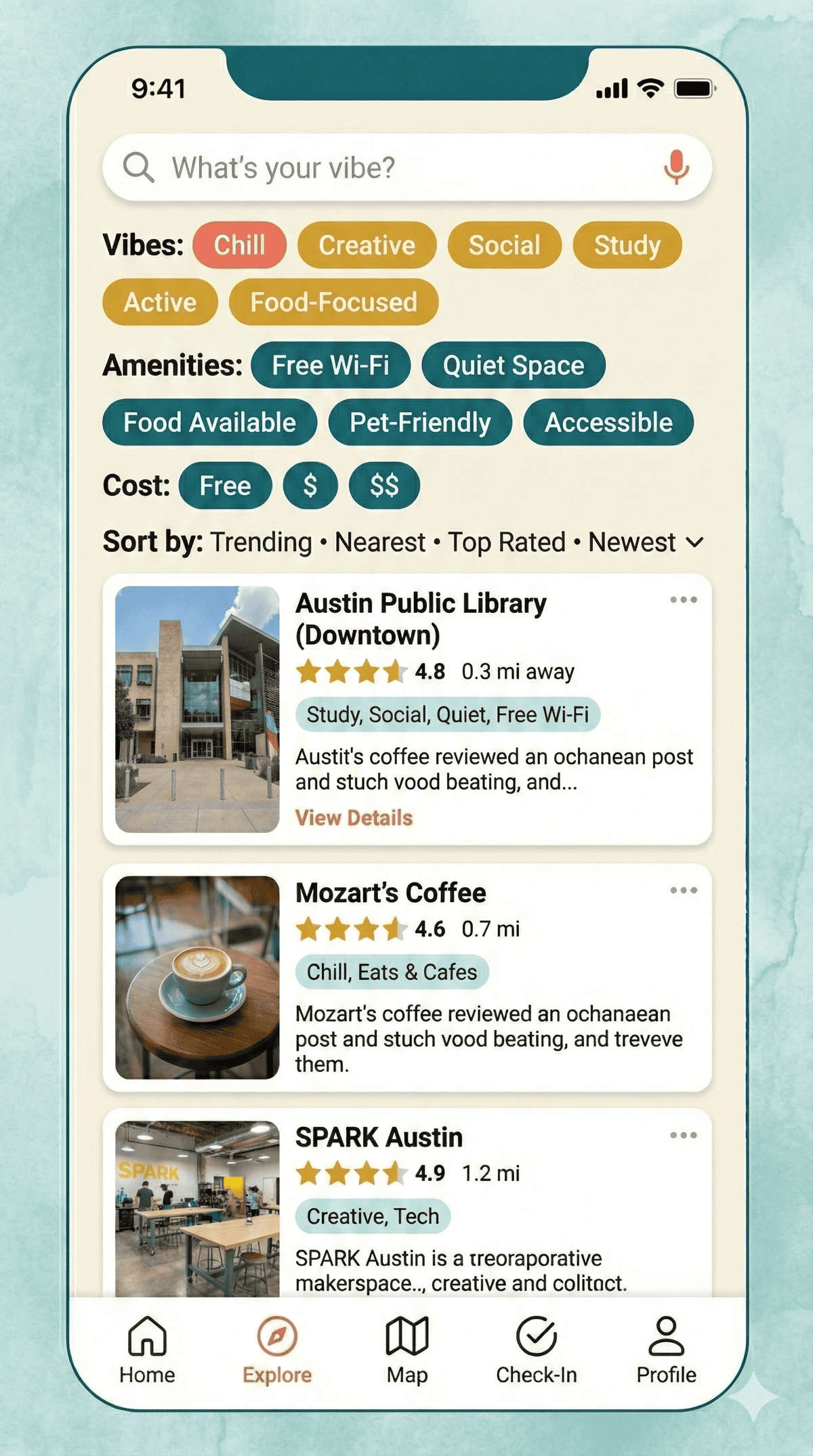This screenshot has height=1456, width=813.
Task: Apply the Accessible amenity filter
Action: (608, 423)
